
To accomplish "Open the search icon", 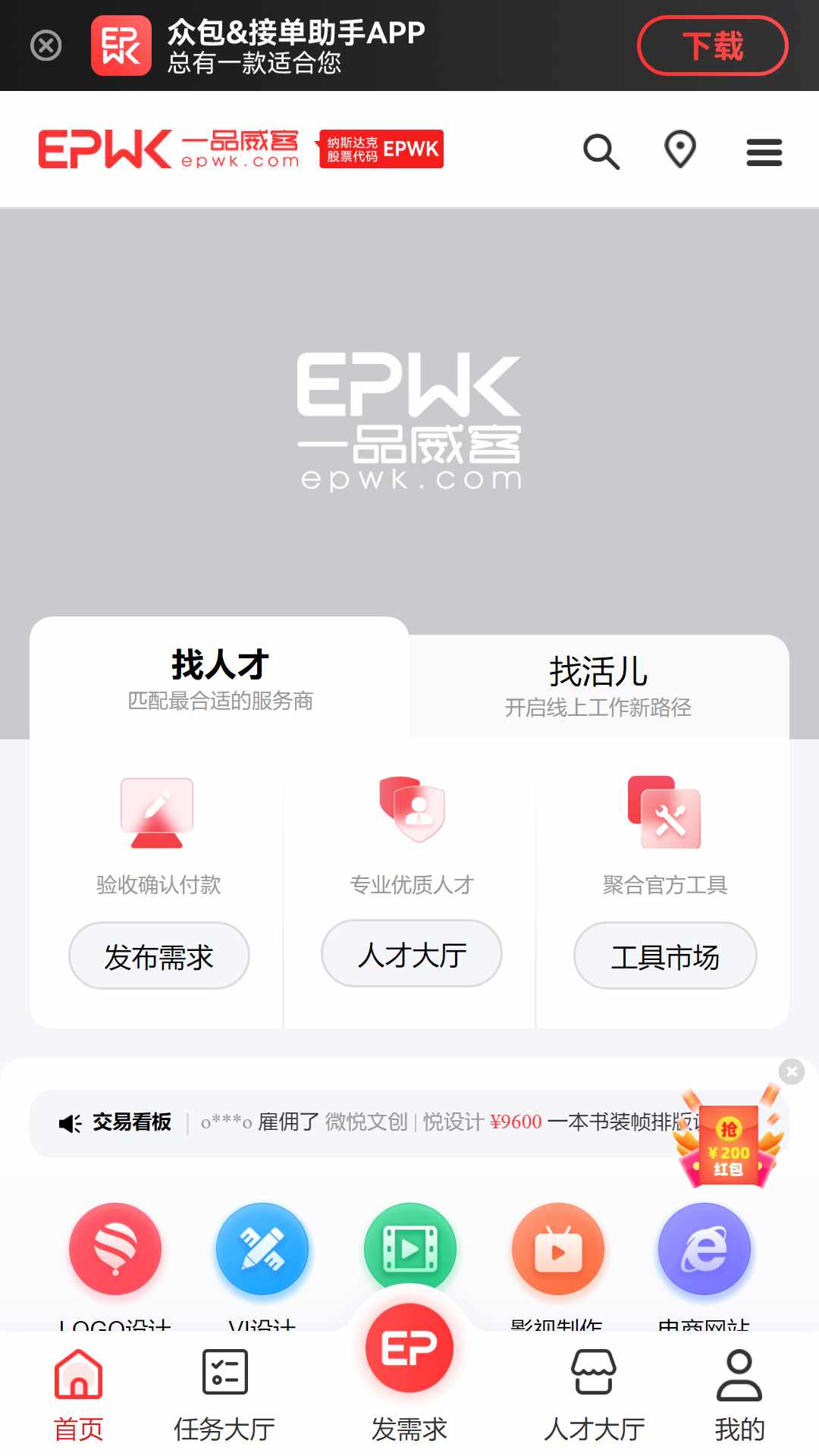I will (601, 151).
